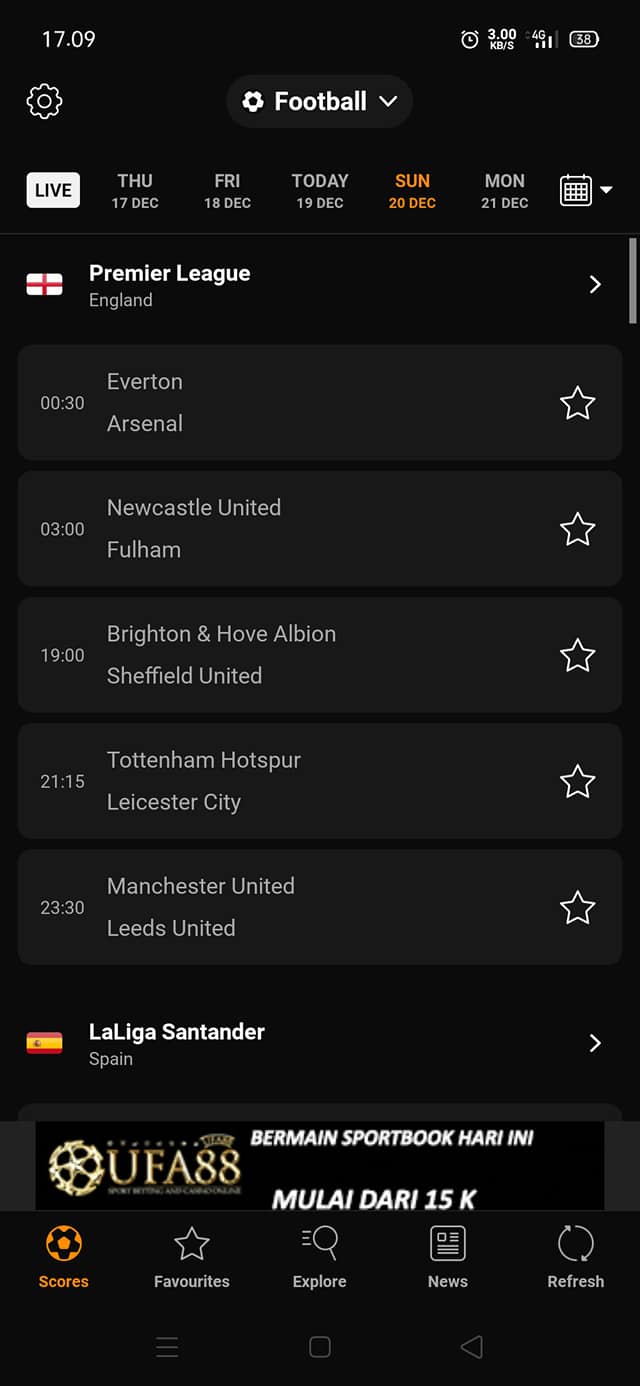Favourite Manchester United vs Leeds United
Image resolution: width=640 pixels, height=1386 pixels.
pyautogui.click(x=577, y=907)
